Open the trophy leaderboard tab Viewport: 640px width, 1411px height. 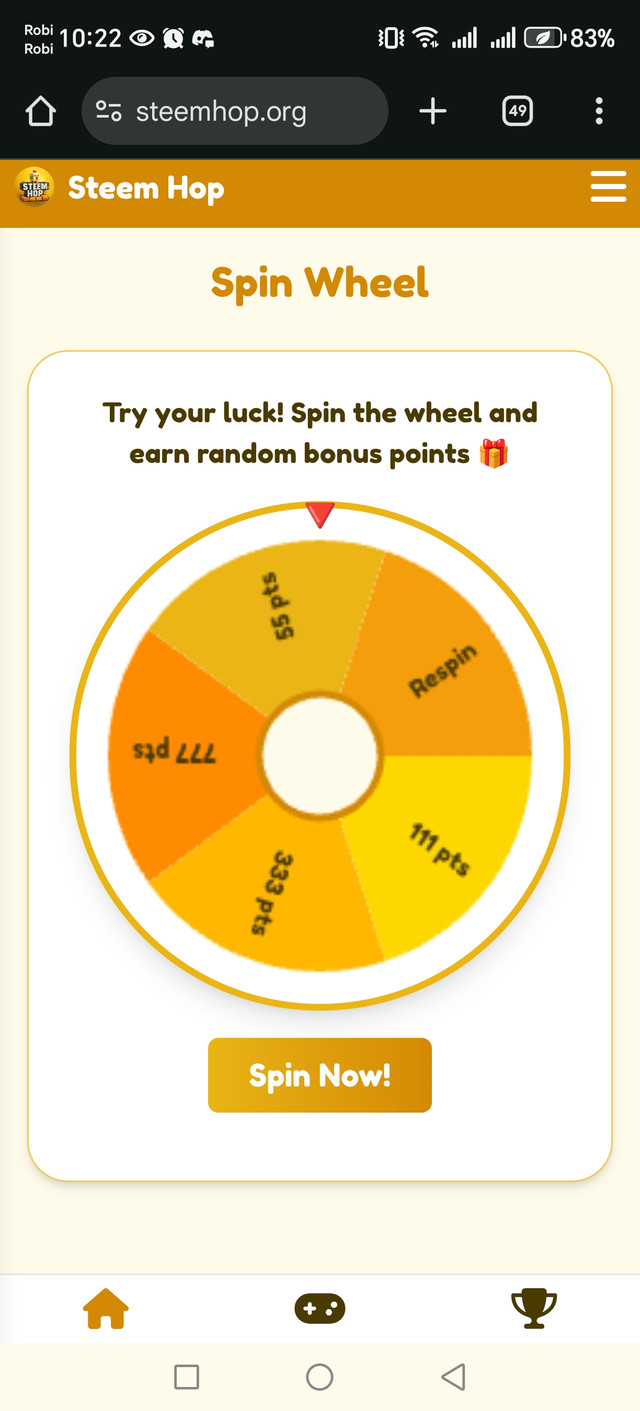(533, 1308)
